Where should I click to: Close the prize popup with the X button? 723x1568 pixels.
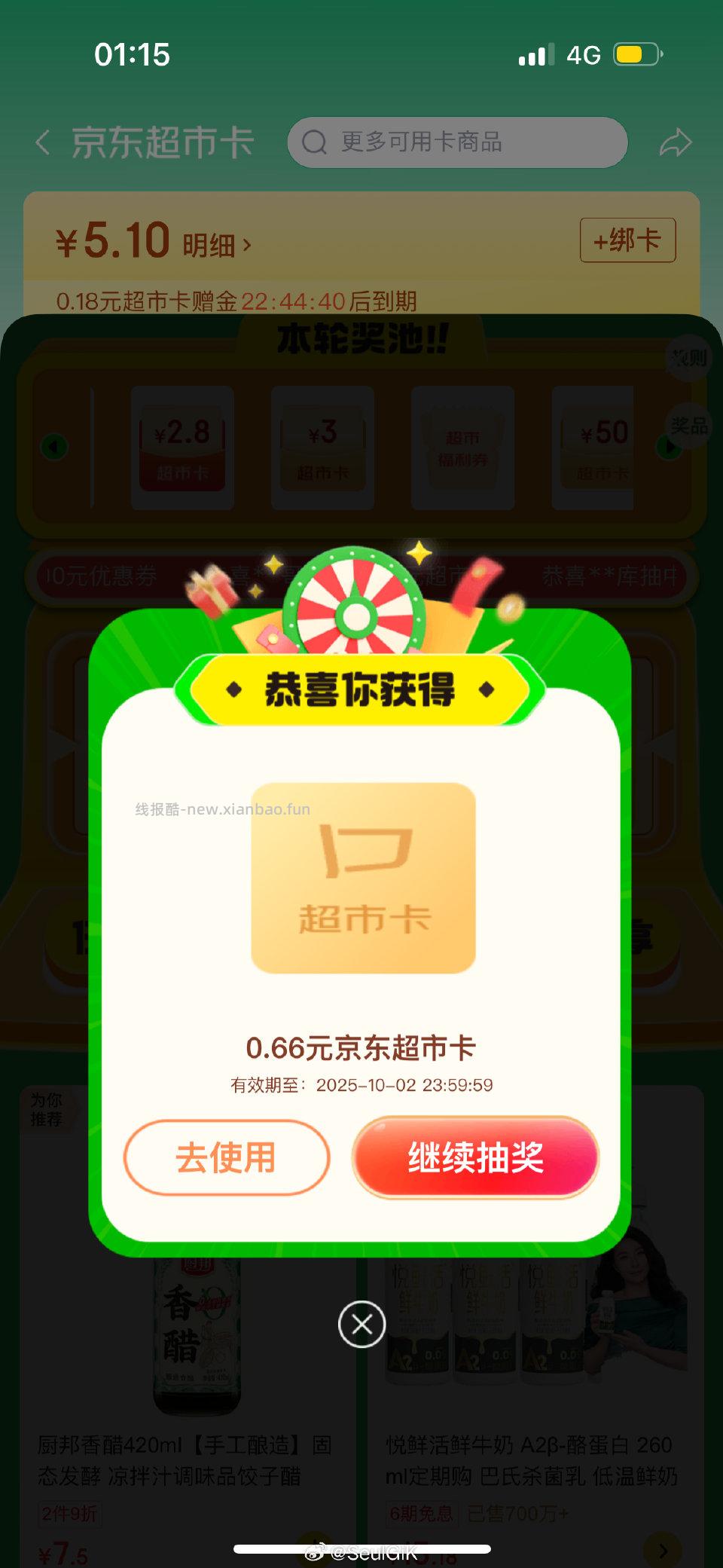click(x=361, y=1325)
